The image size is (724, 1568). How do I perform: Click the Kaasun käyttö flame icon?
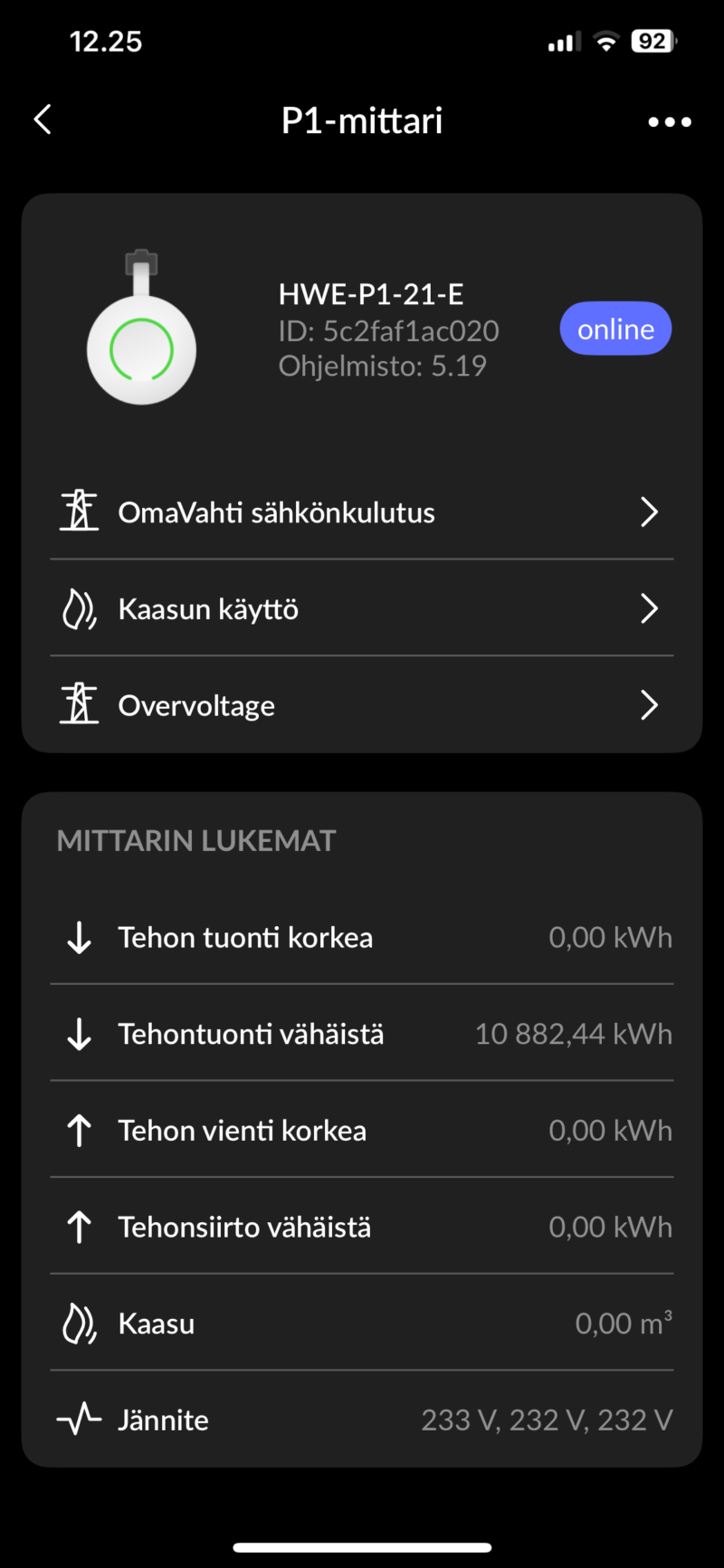[x=79, y=607]
